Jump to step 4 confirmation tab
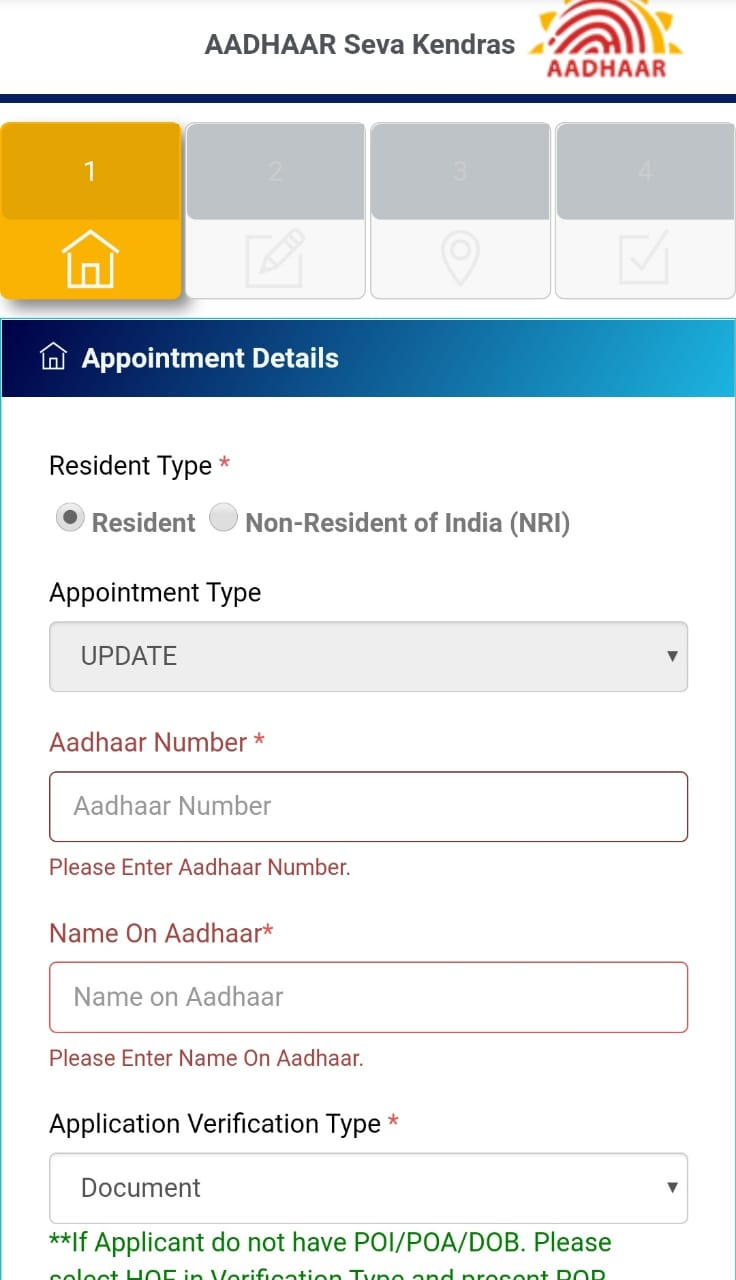 [x=645, y=210]
